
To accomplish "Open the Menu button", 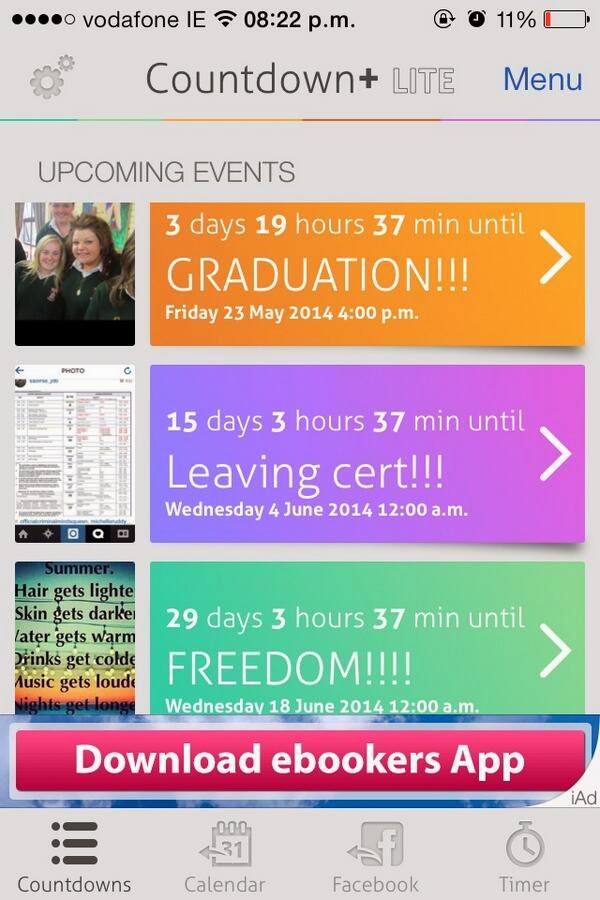I will click(542, 79).
